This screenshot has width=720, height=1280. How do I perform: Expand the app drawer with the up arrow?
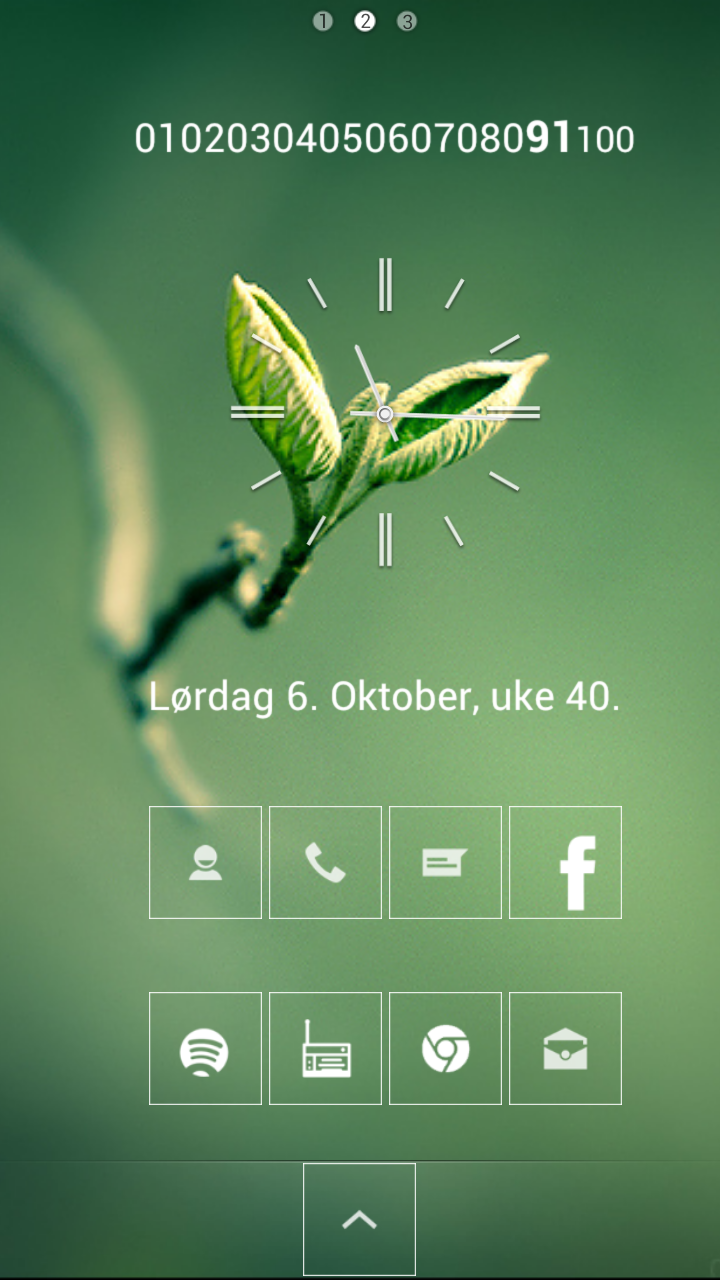pyautogui.click(x=359, y=1219)
